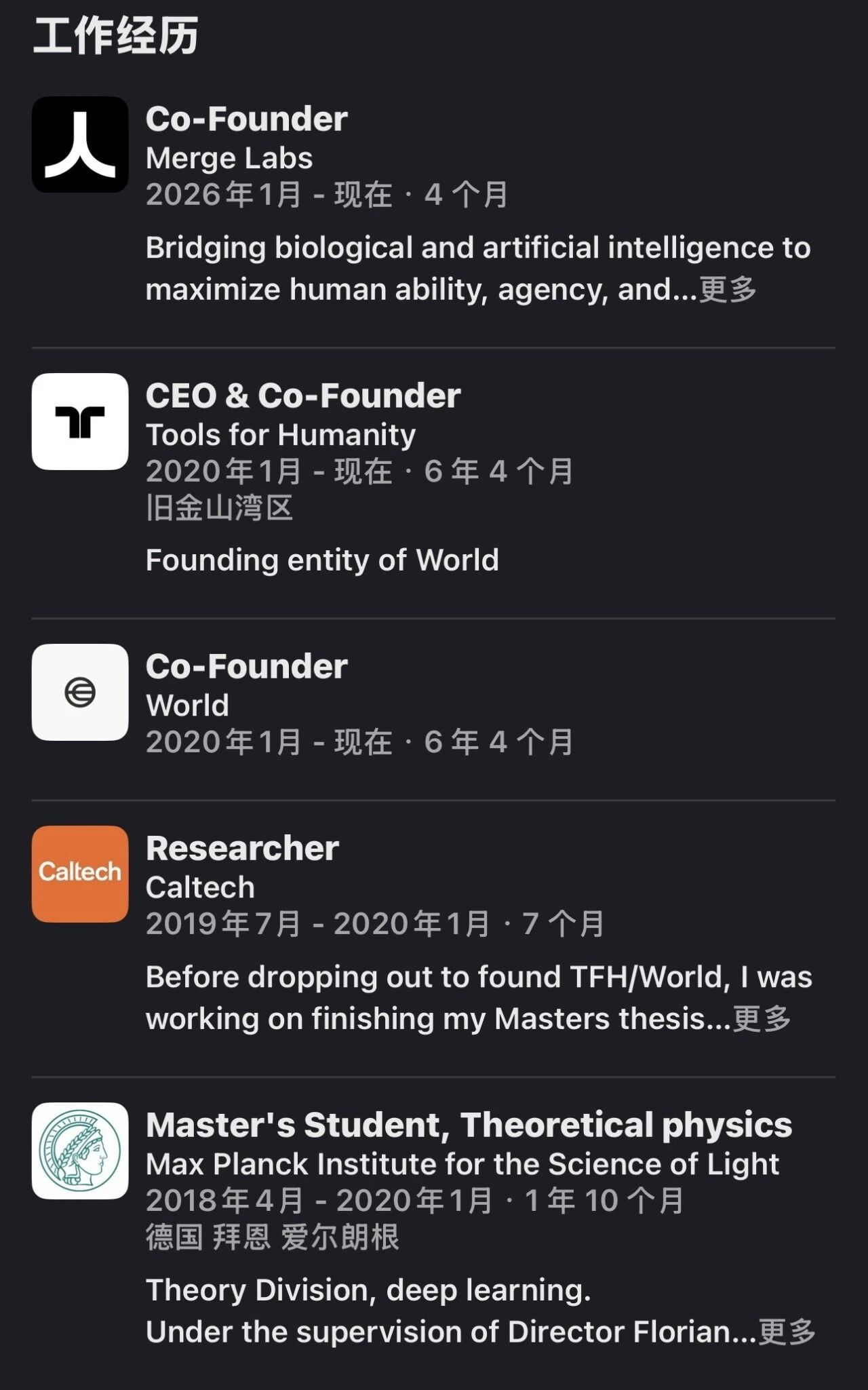
Task: Open the Max Planck Institute Master's Student entry
Action: [x=468, y=1125]
